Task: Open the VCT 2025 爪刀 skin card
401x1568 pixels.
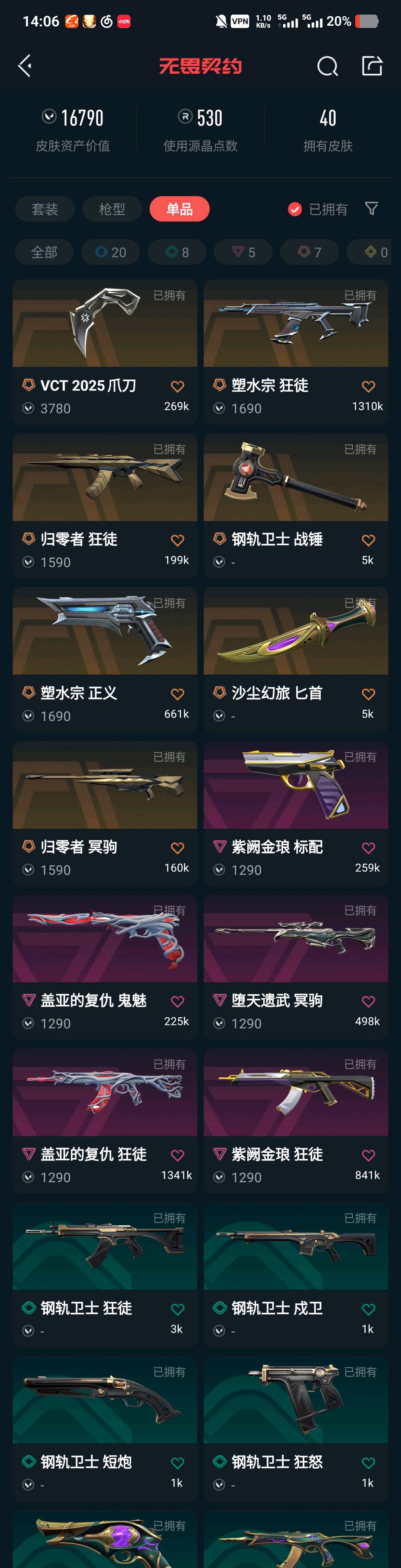Action: pyautogui.click(x=105, y=351)
